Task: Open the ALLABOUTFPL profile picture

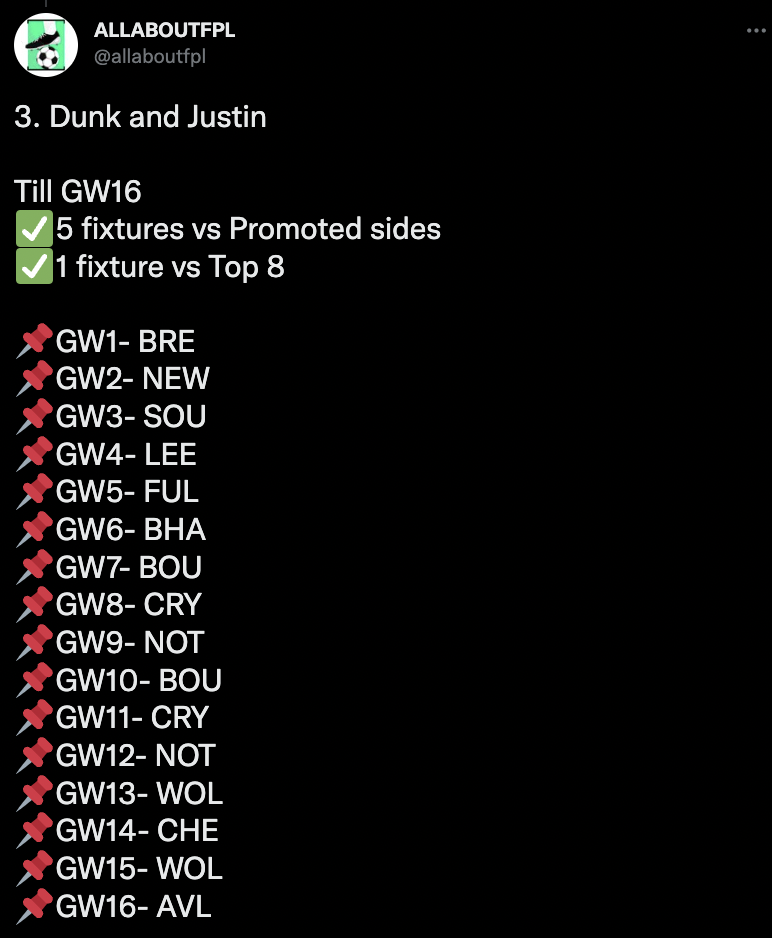Action: click(x=46, y=45)
